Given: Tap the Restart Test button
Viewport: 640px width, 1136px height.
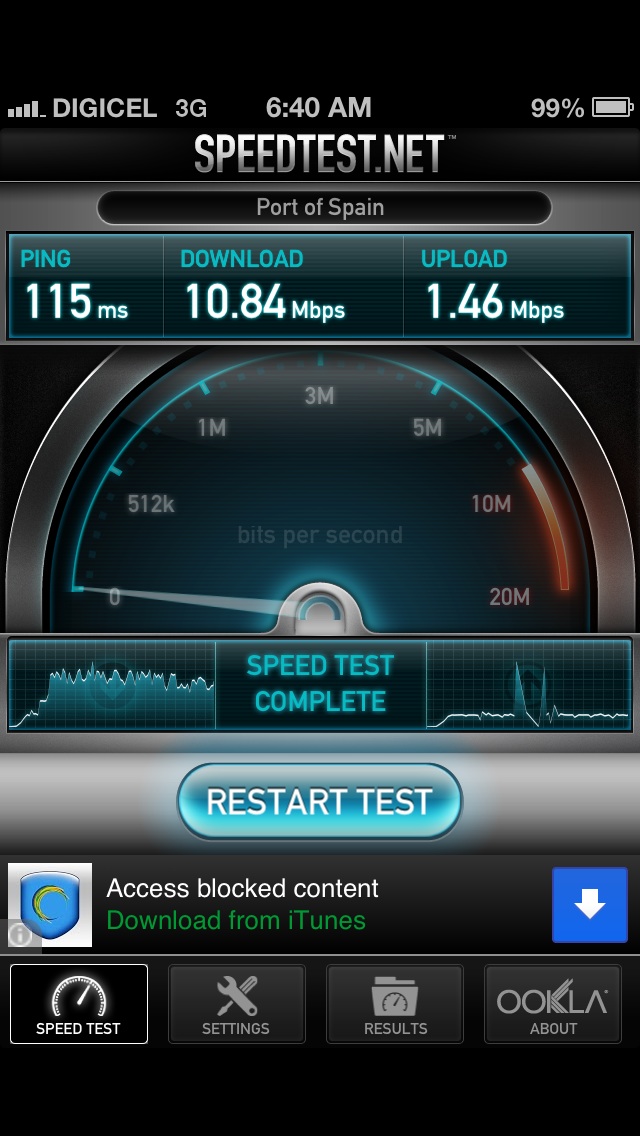Looking at the screenshot, I should click(x=320, y=801).
